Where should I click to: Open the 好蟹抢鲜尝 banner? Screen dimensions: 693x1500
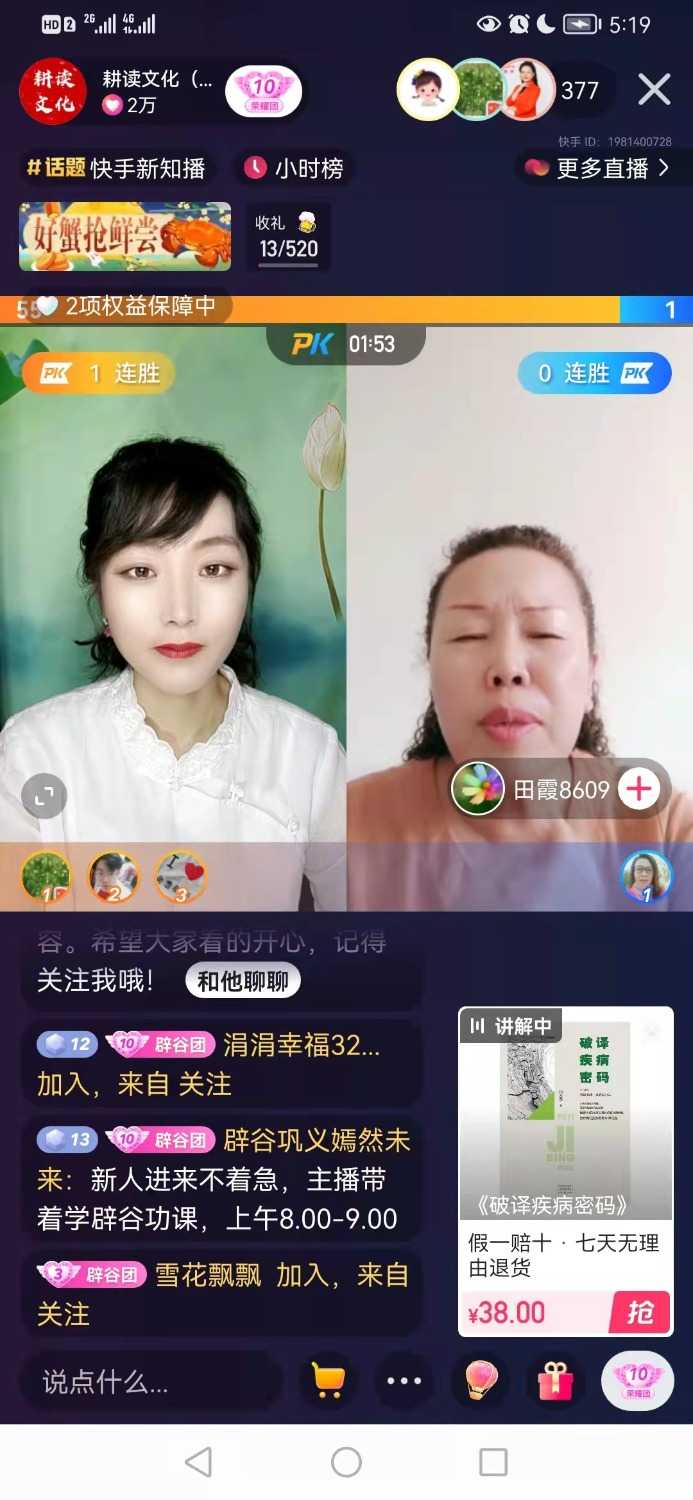pyautogui.click(x=125, y=236)
